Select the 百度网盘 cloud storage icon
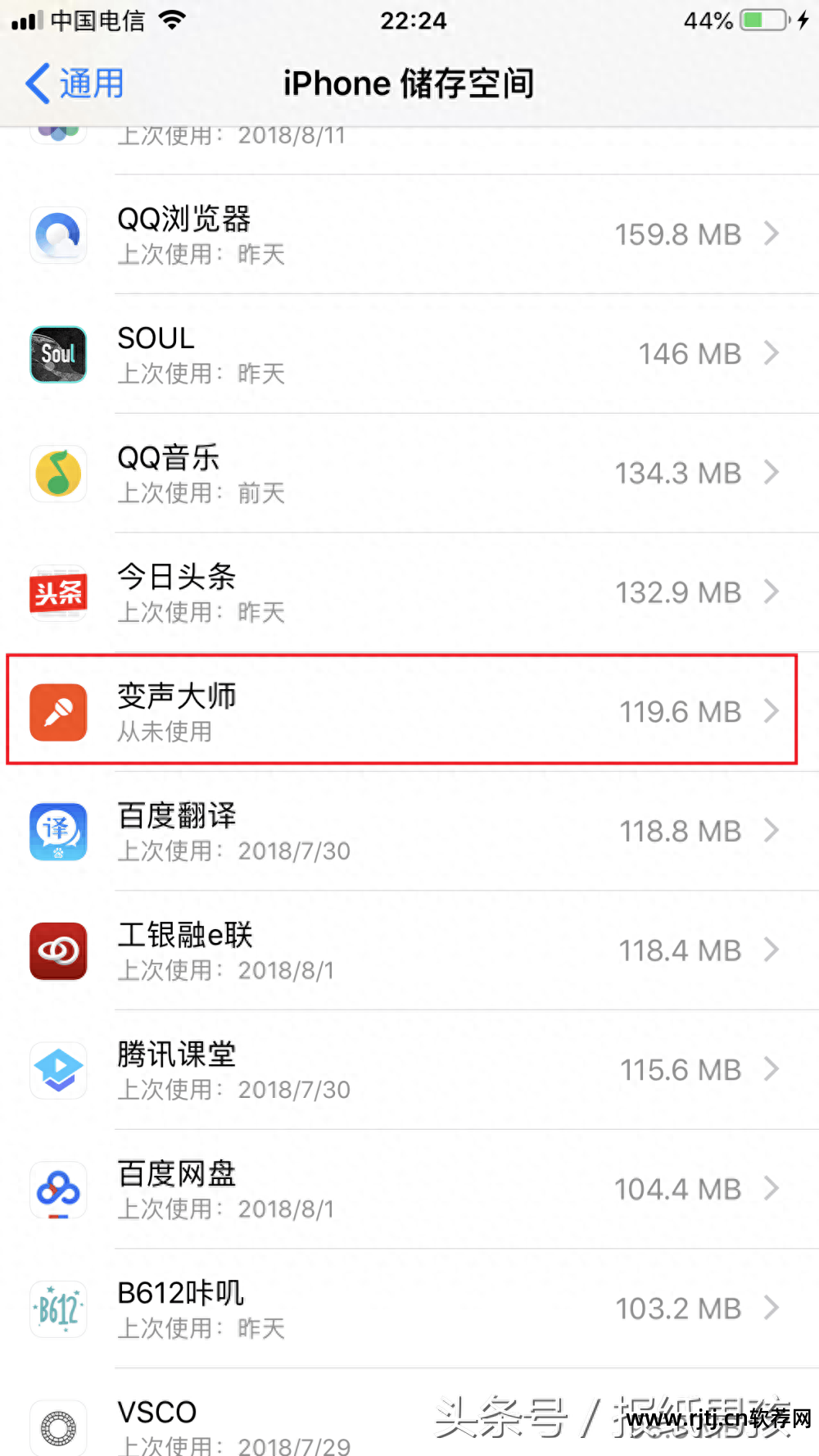The height and width of the screenshot is (1456, 819). (58, 1189)
